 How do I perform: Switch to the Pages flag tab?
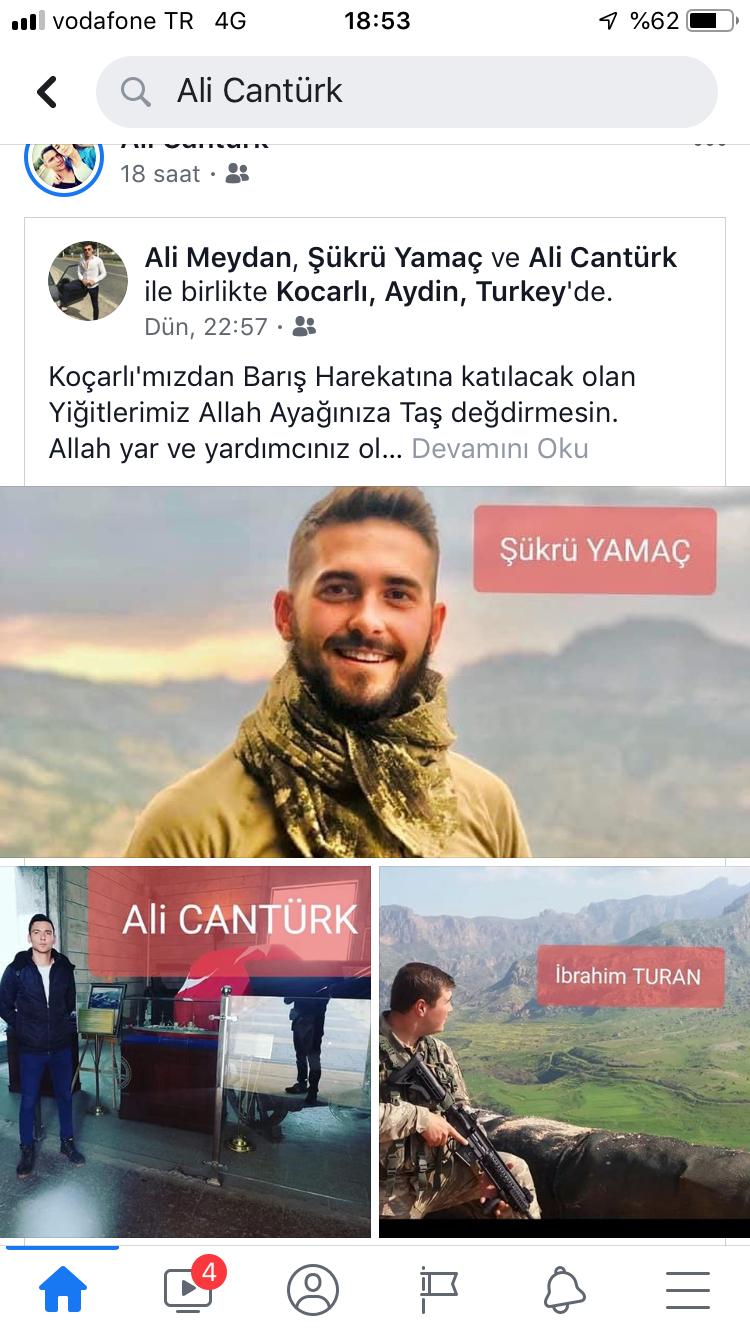[438, 1290]
